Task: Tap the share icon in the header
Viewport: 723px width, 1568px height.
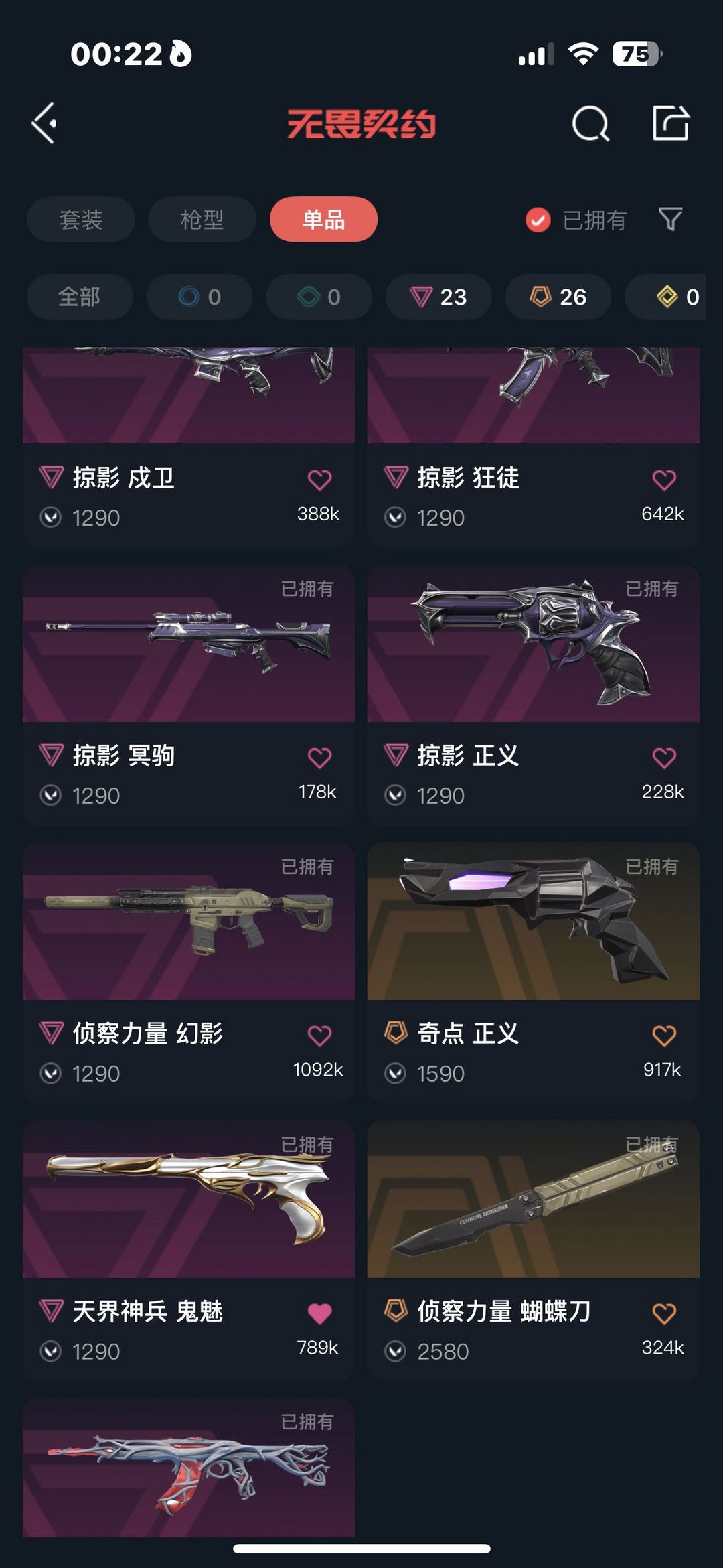Action: tap(671, 123)
